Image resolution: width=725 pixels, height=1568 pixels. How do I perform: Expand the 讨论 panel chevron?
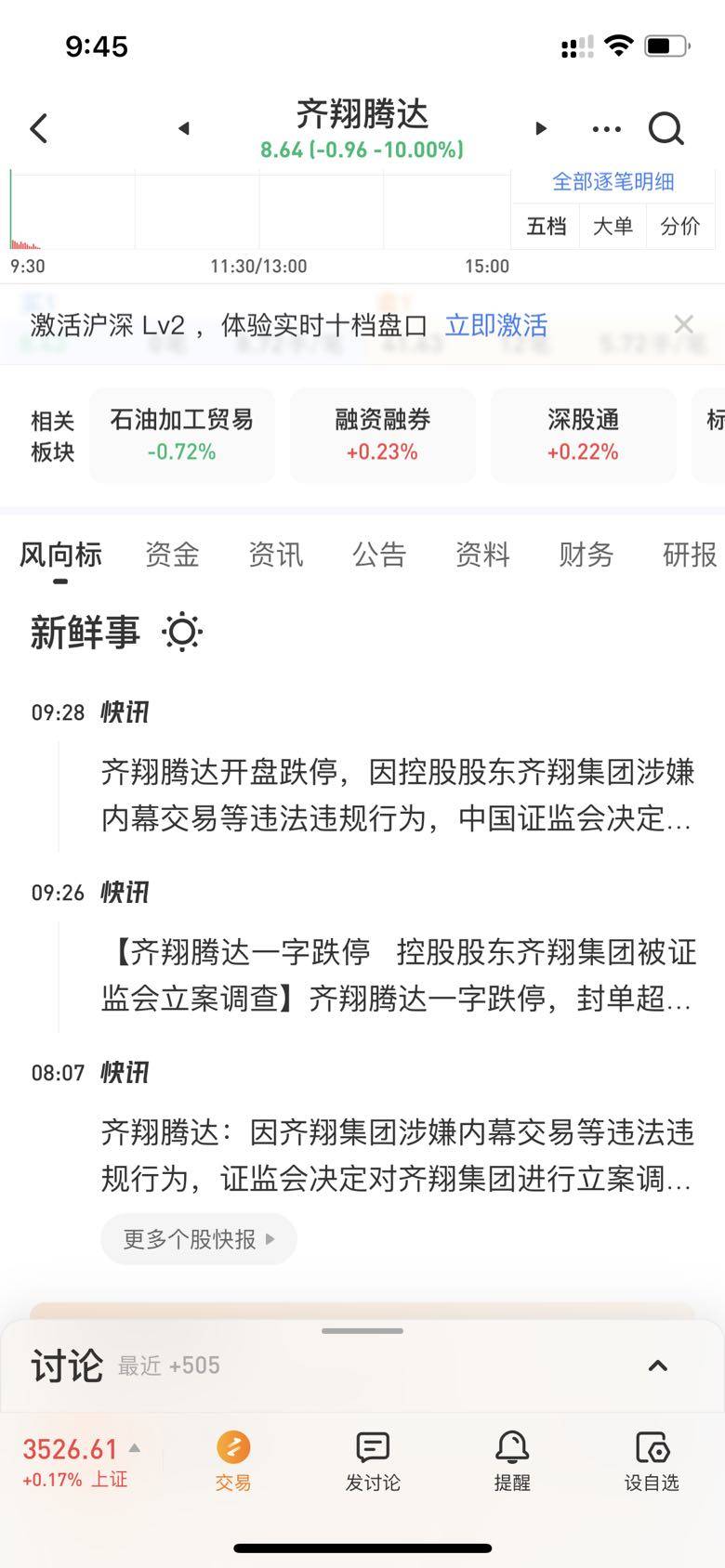point(657,1365)
